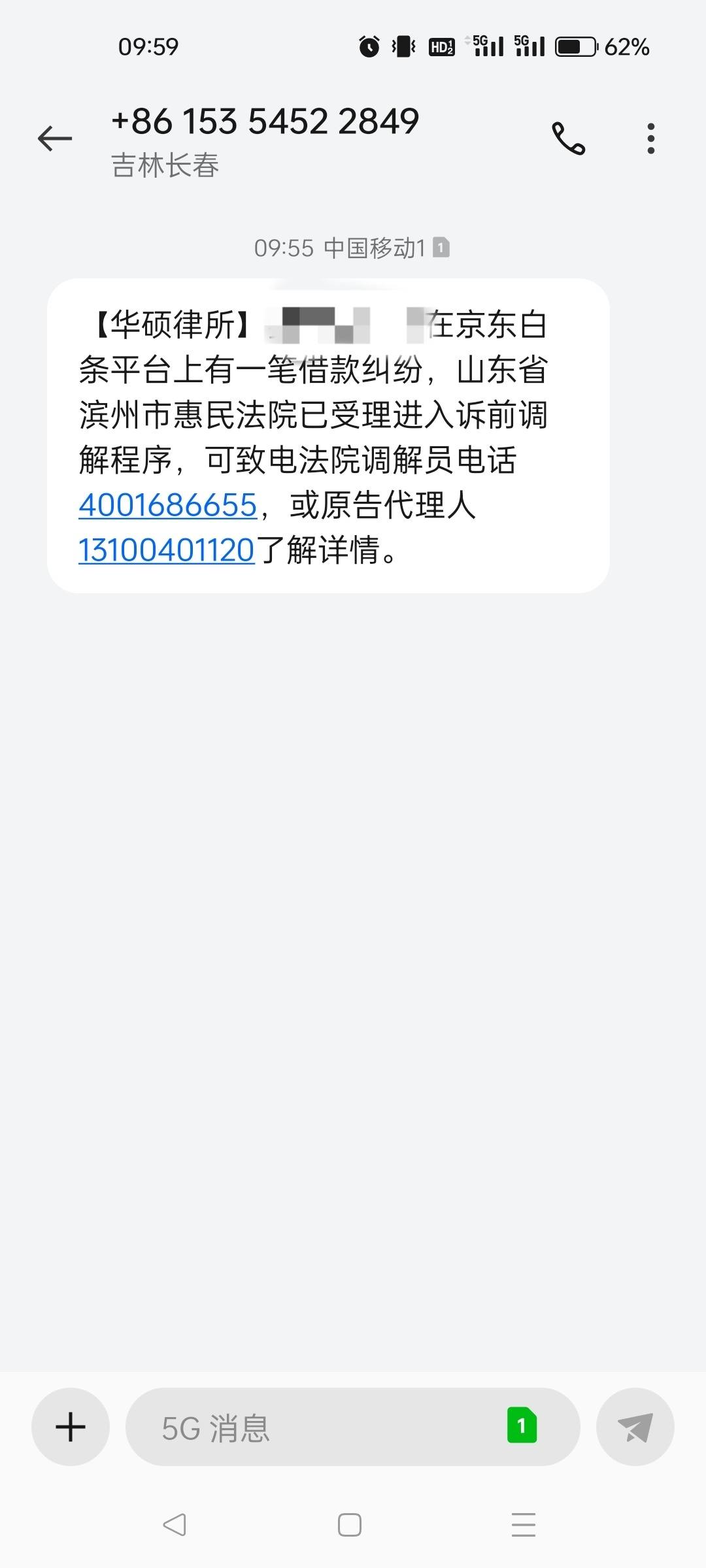The image size is (706, 1568).
Task: Call the sender with the phone icon
Action: pyautogui.click(x=569, y=139)
